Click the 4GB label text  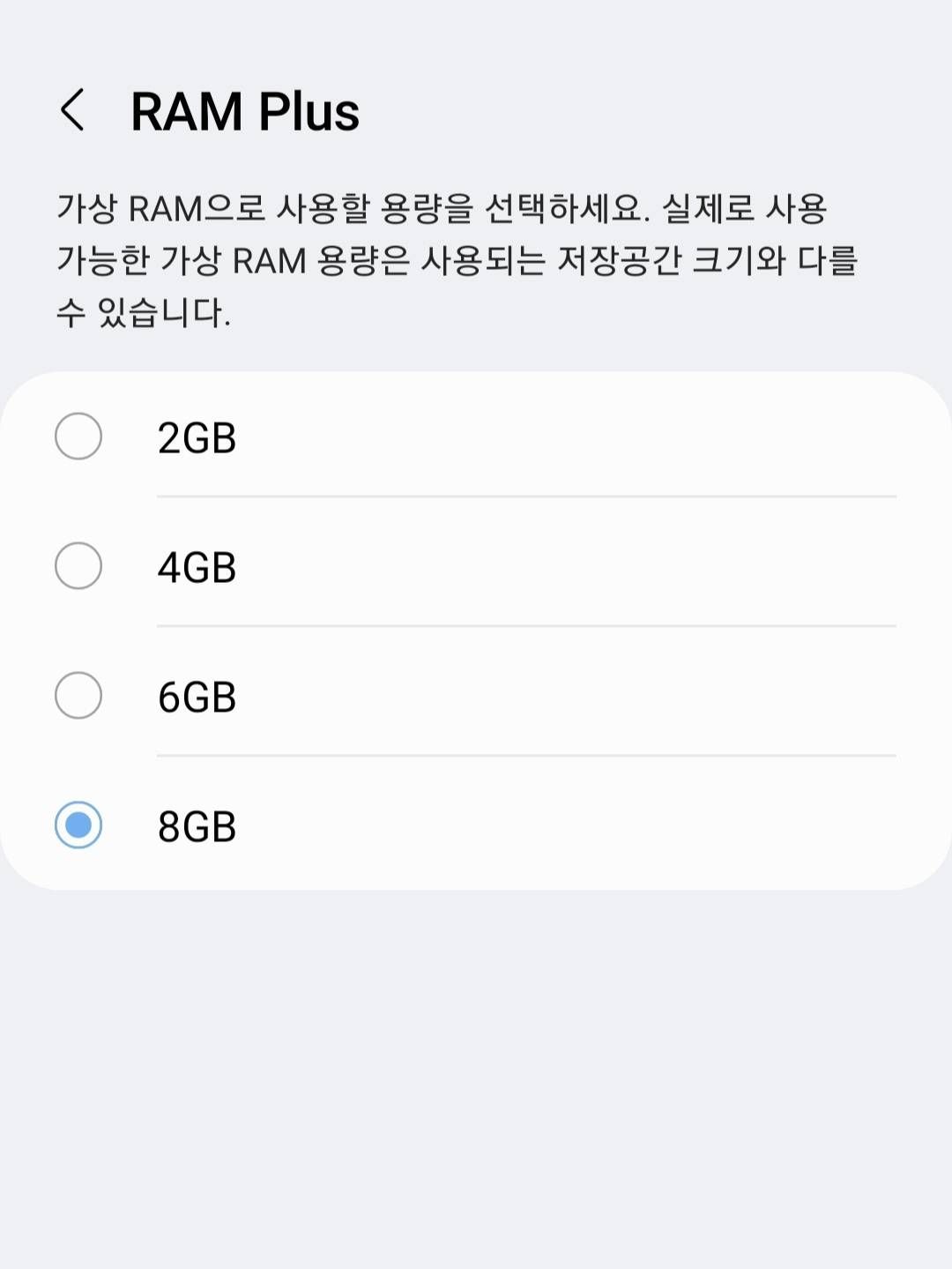(196, 567)
